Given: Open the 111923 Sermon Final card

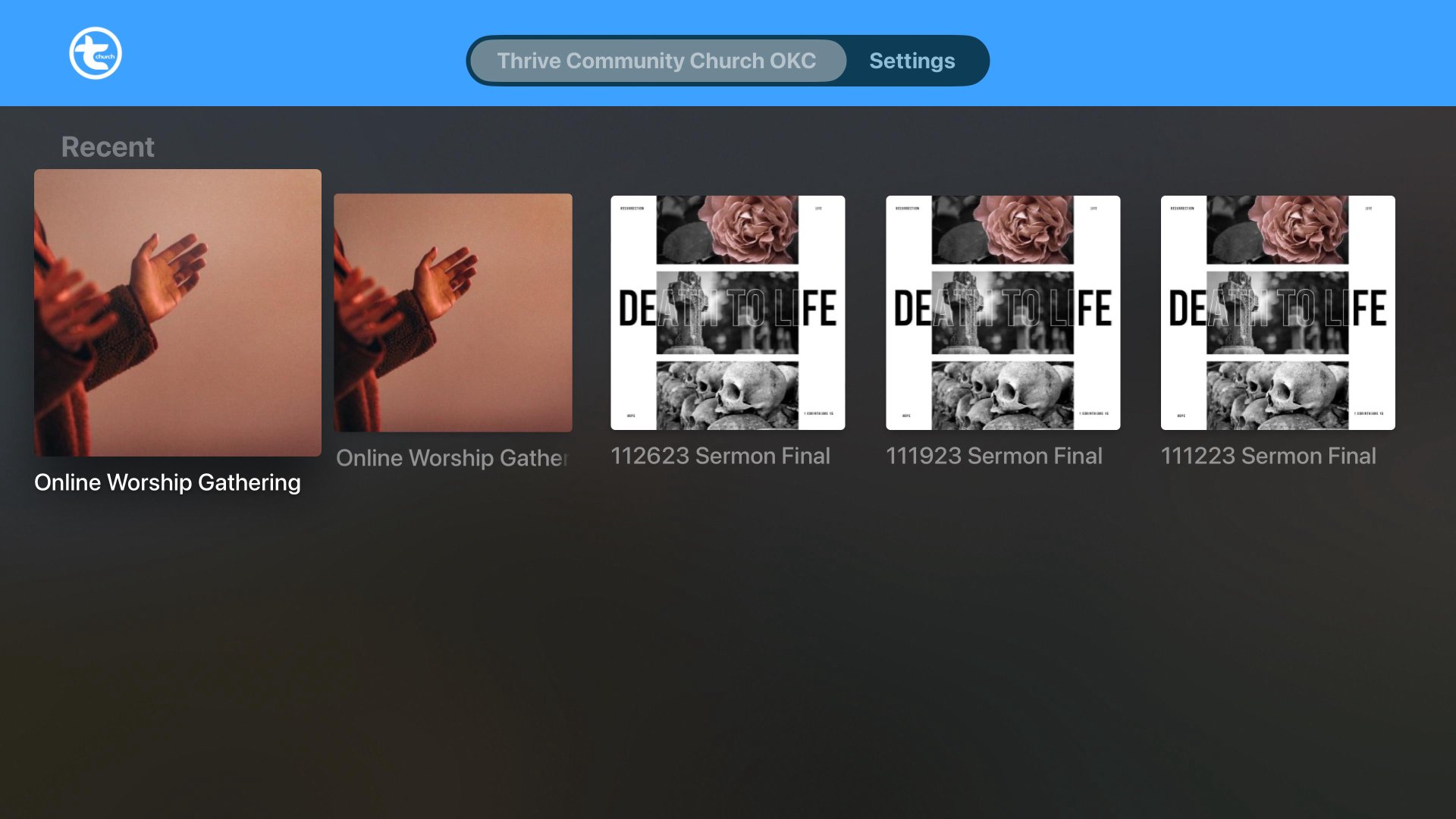Looking at the screenshot, I should click(1003, 312).
